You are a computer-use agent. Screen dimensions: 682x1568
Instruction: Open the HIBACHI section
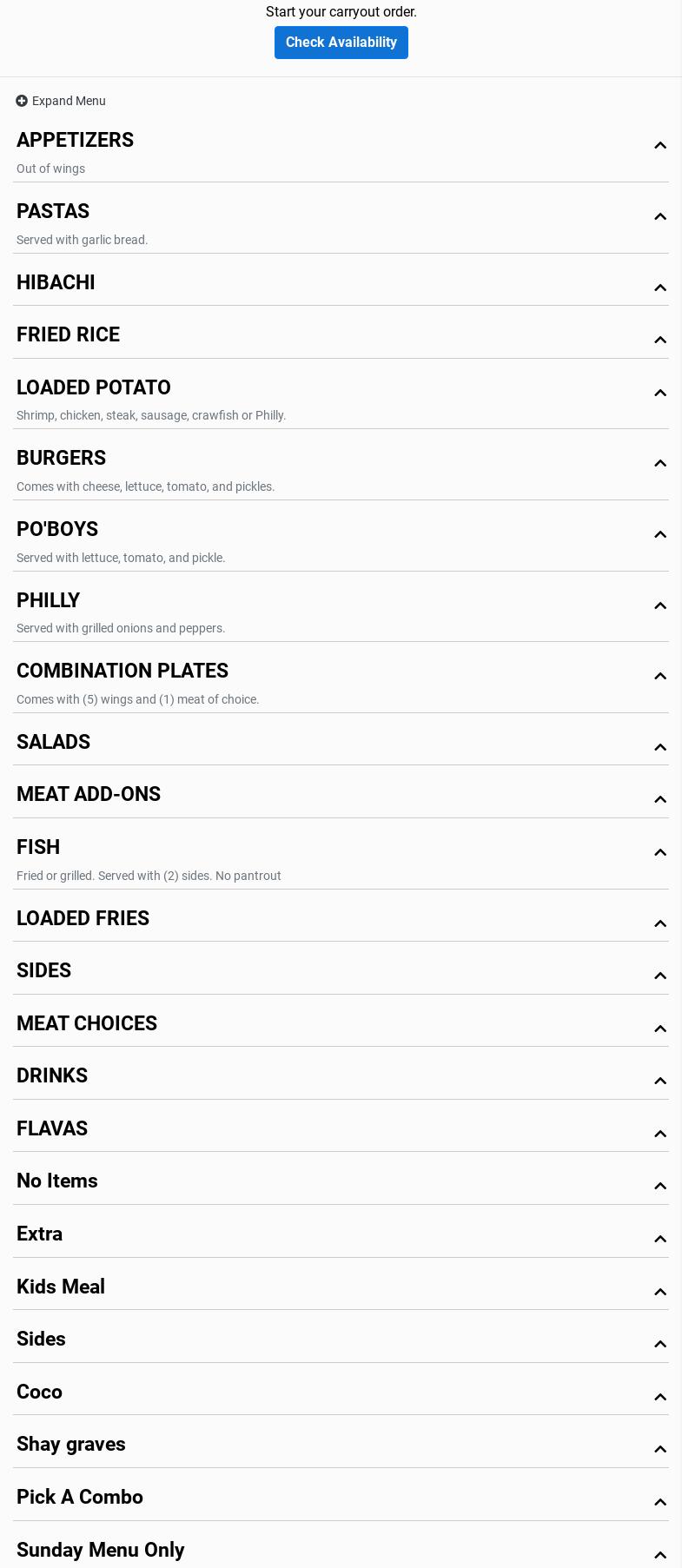pos(56,283)
